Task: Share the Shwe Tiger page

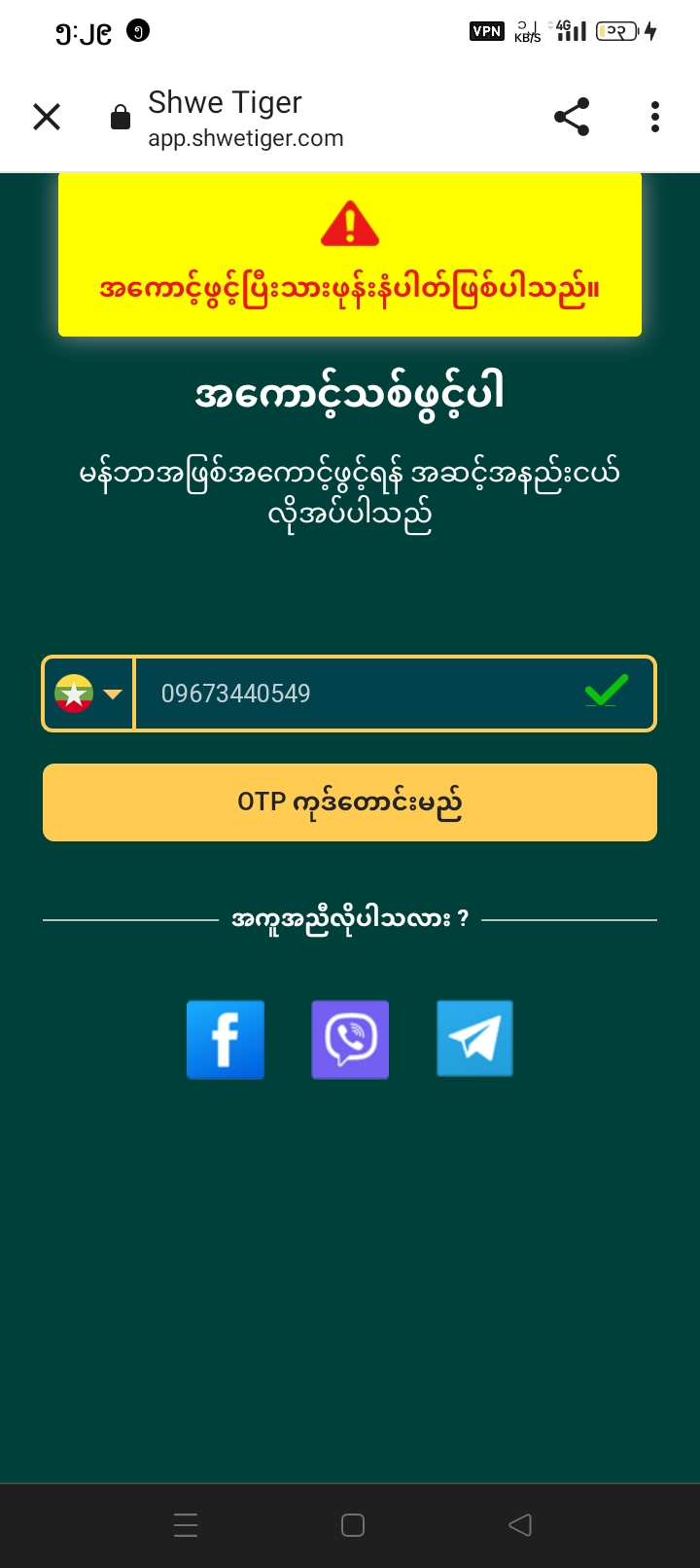Action: click(x=572, y=117)
